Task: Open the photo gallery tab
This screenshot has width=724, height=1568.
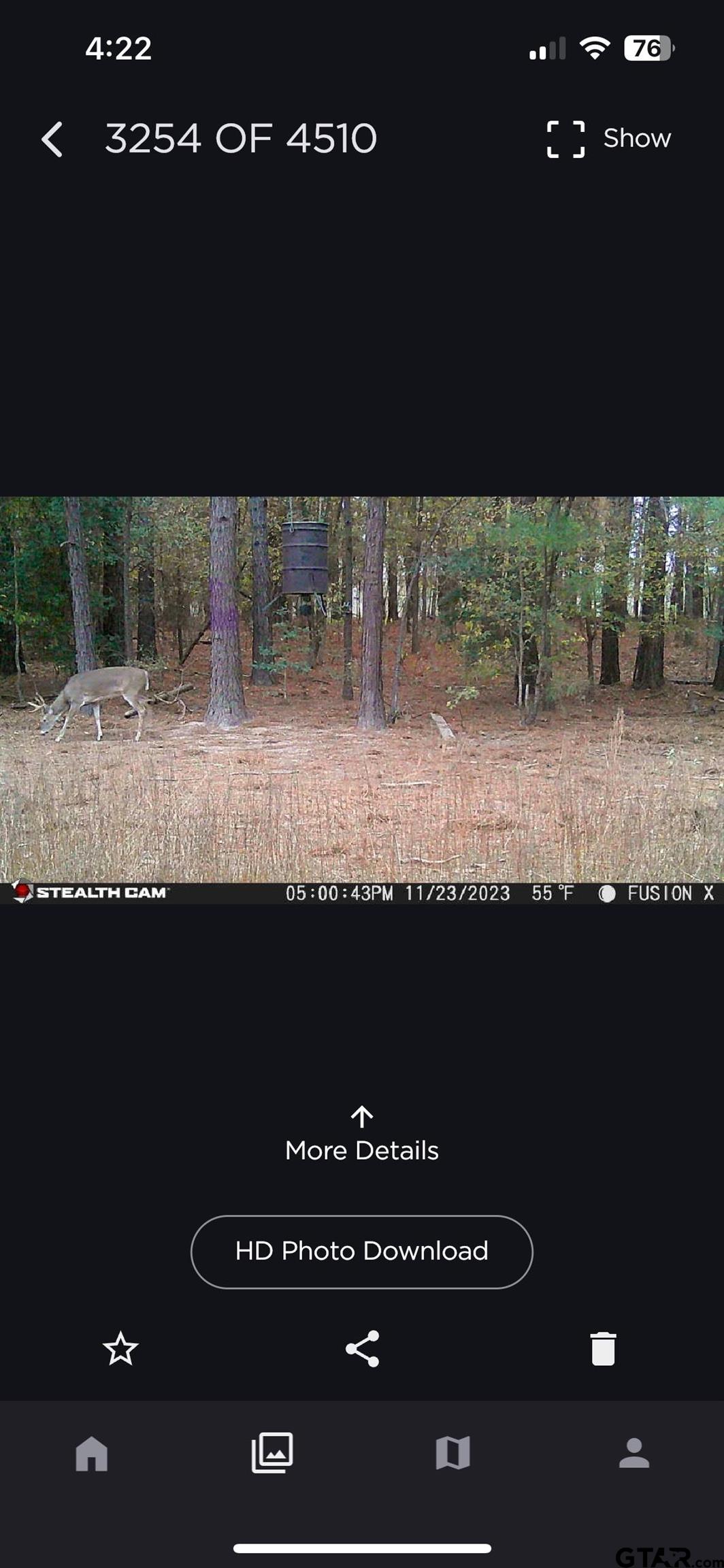Action: pyautogui.click(x=272, y=1452)
